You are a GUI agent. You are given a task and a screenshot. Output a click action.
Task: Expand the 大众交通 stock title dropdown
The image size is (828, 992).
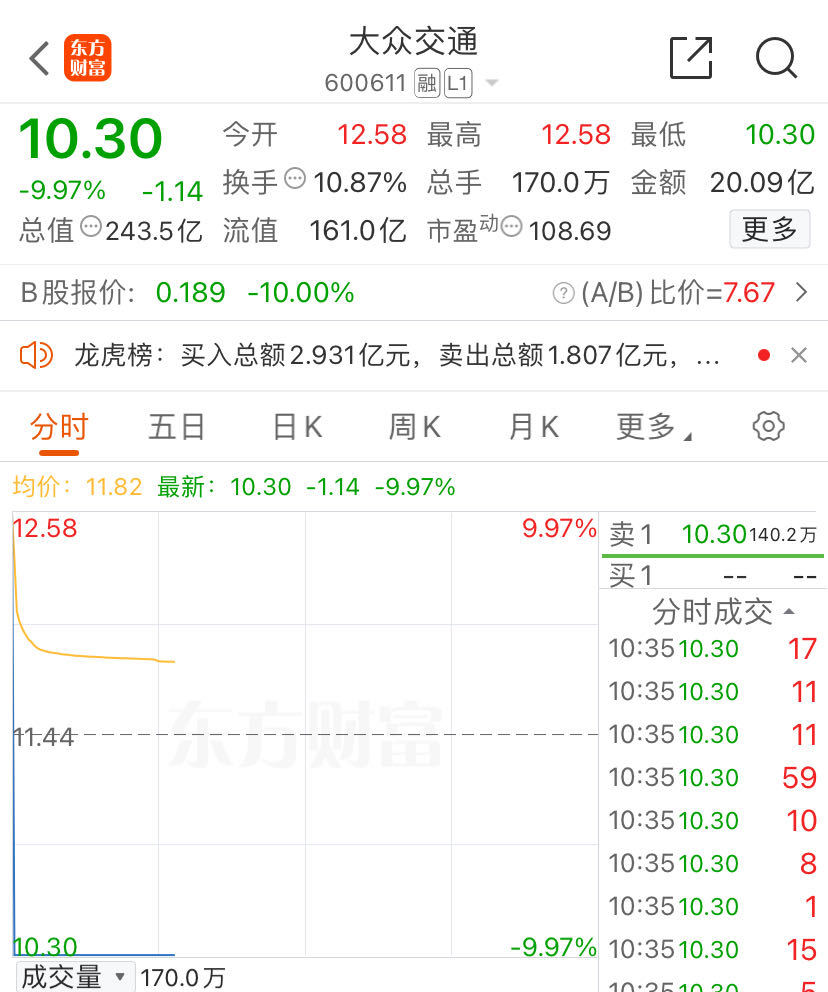coord(491,84)
